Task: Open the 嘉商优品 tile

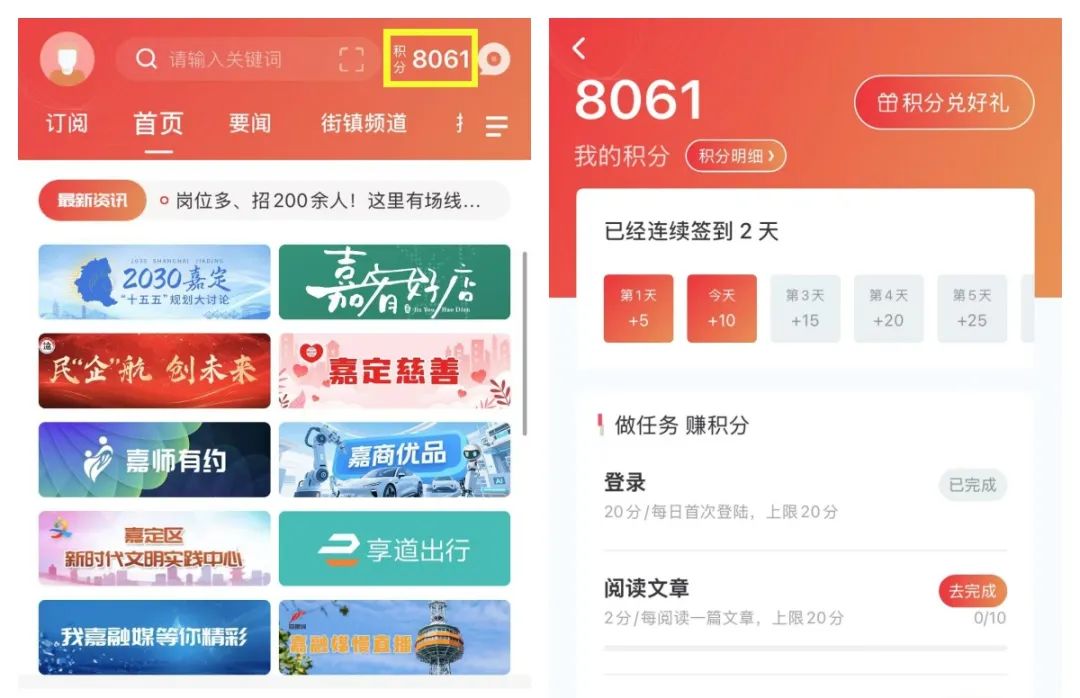Action: [394, 460]
